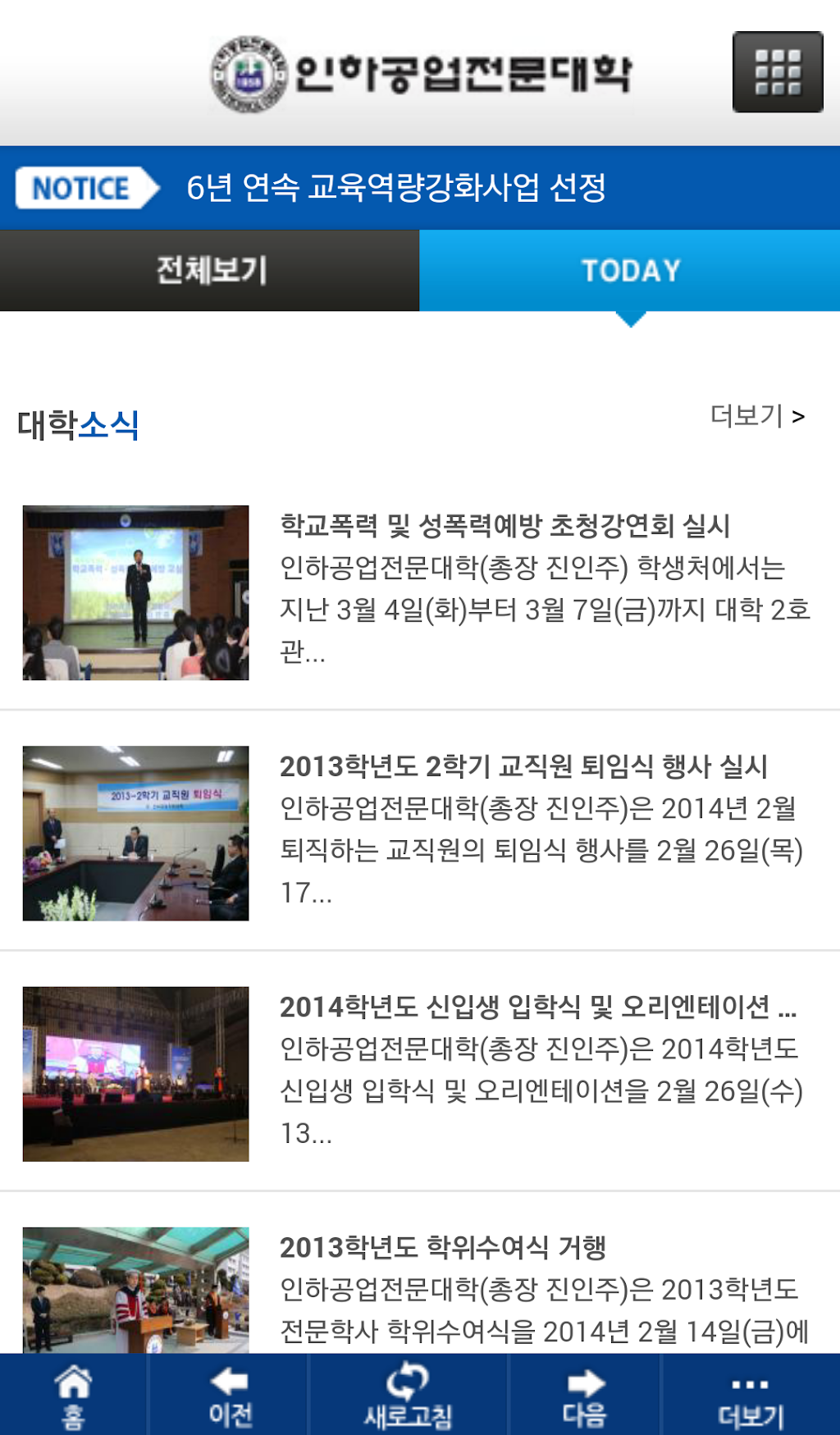Open the 6년 연속 교육역량강화사업 선정 notice
This screenshot has height=1435, width=840.
click(x=395, y=188)
